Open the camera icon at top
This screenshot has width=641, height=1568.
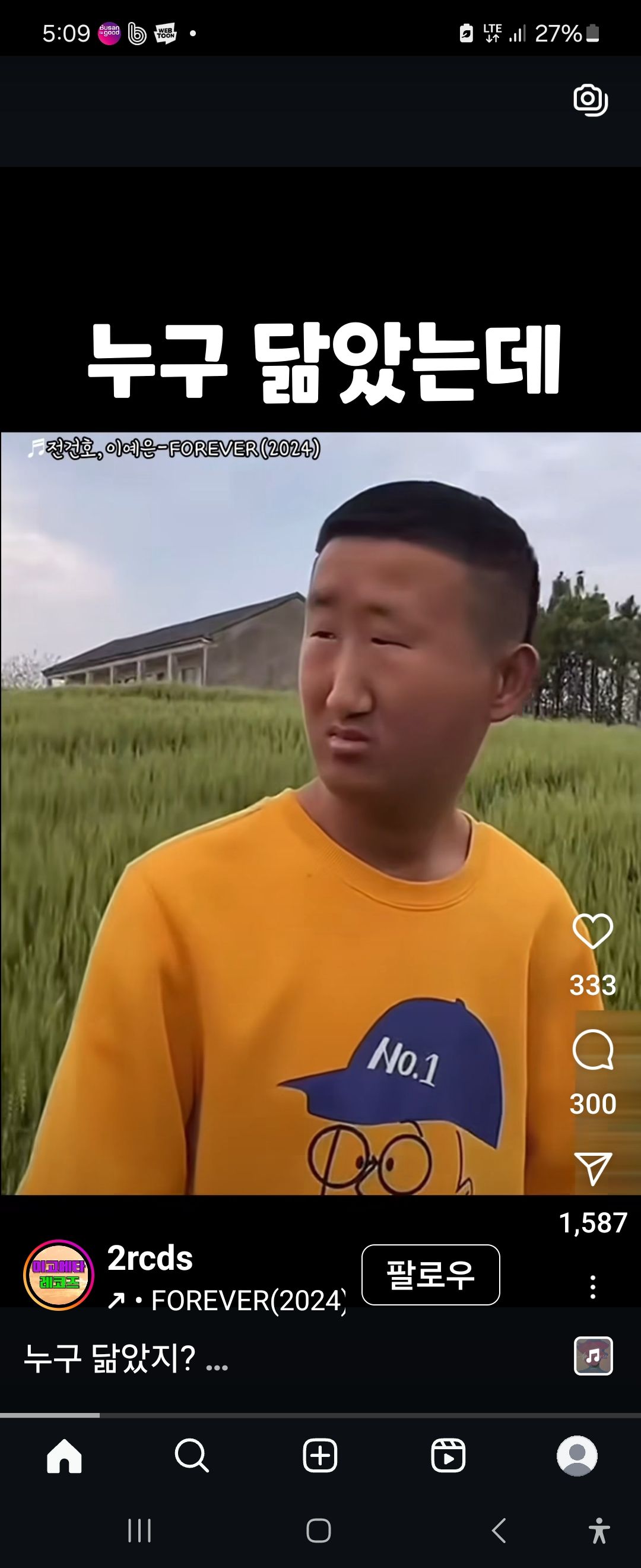[591, 100]
